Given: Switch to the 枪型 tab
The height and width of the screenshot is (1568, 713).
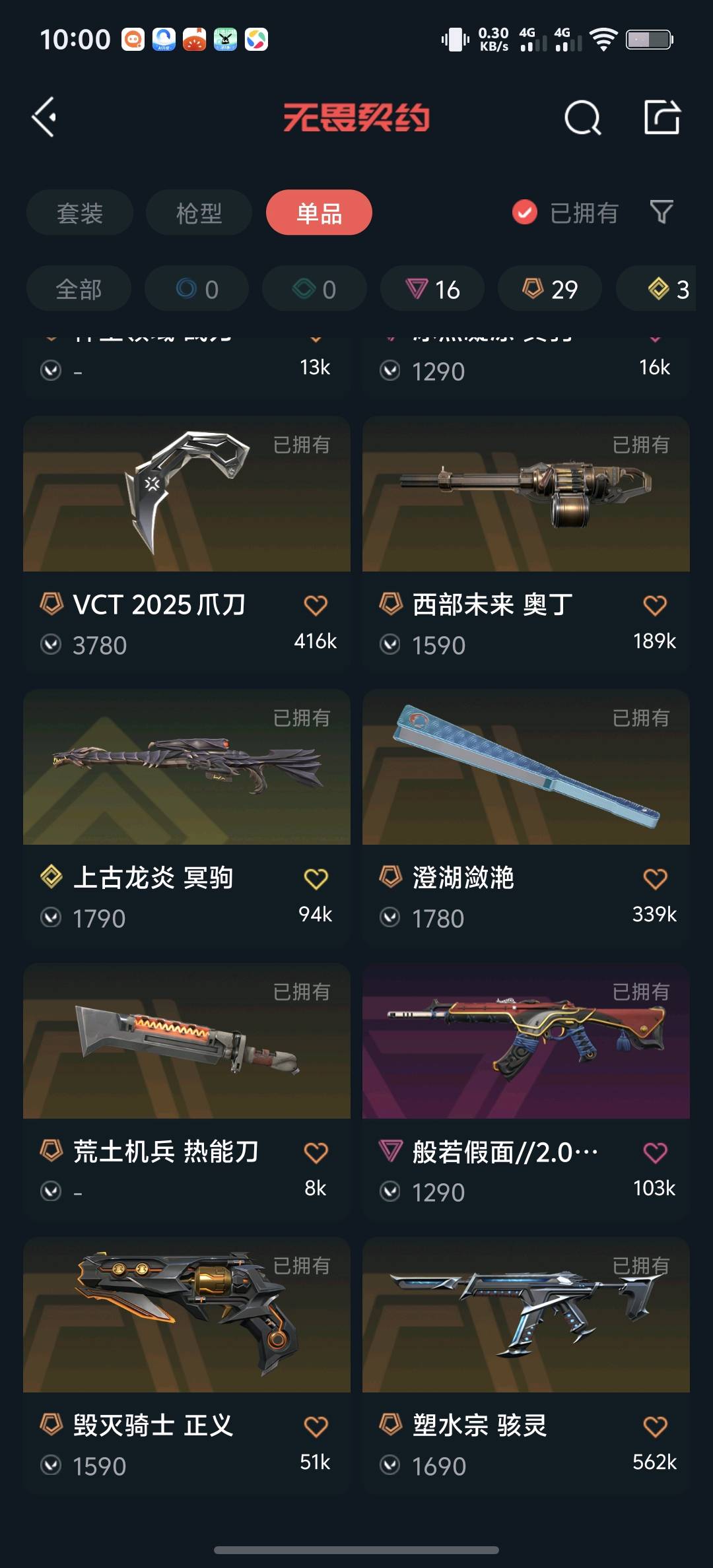Looking at the screenshot, I should pyautogui.click(x=199, y=213).
